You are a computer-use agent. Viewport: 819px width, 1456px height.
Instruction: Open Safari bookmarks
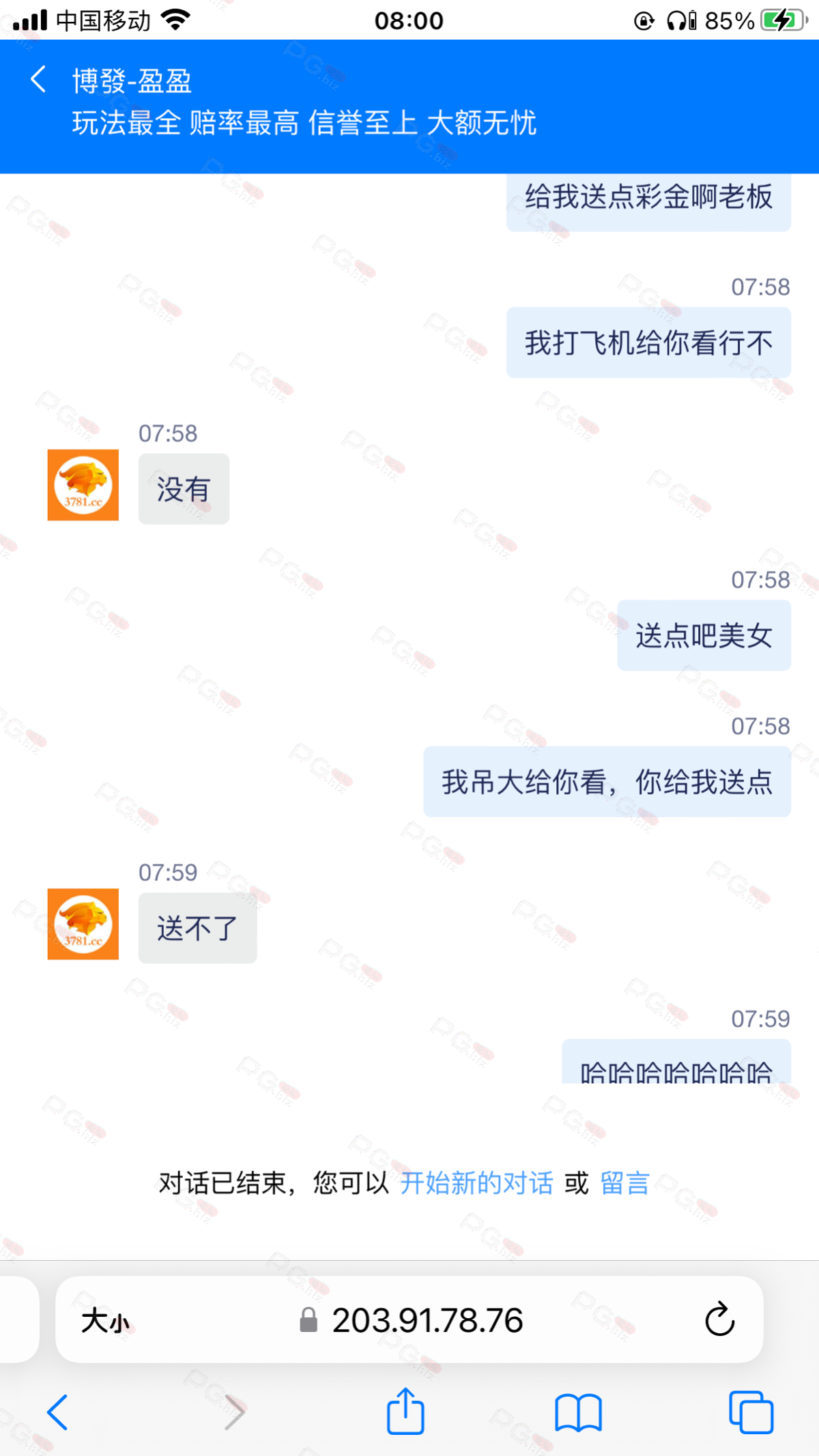click(x=578, y=1412)
